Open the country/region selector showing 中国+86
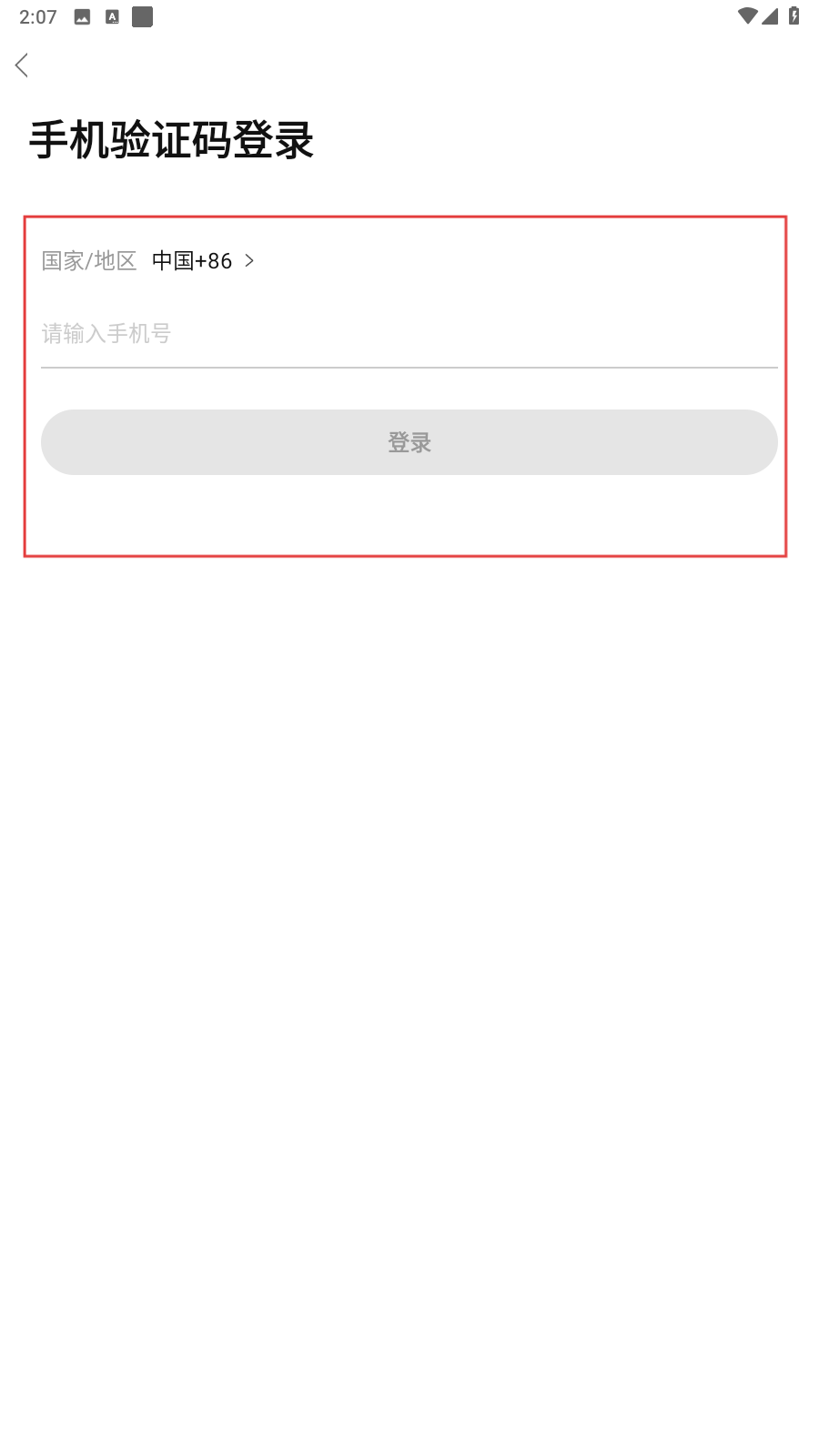The image size is (819, 1456). [203, 261]
